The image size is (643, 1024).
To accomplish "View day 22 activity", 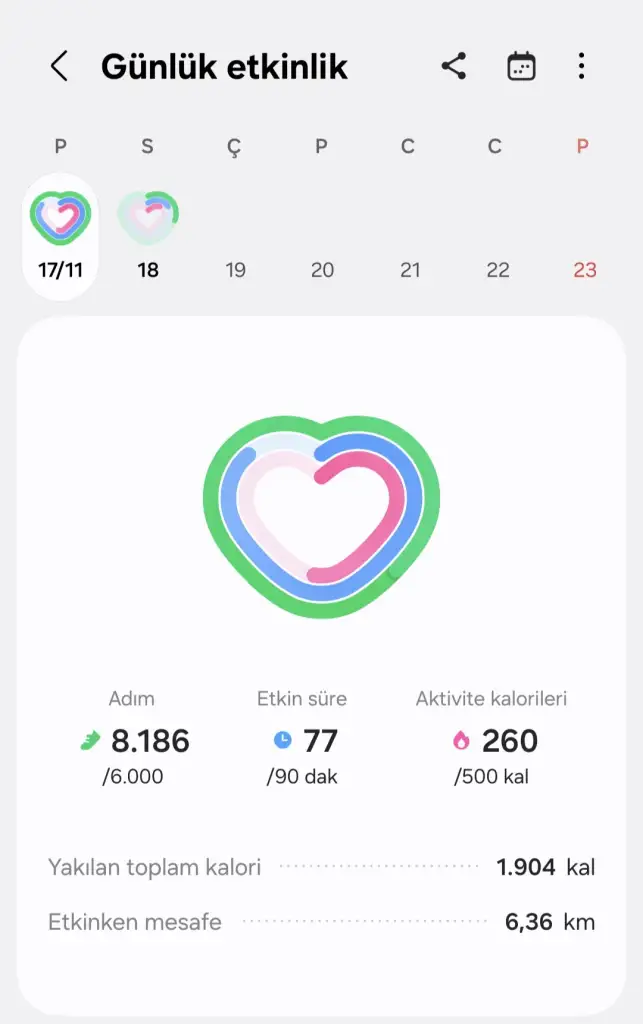I will [x=497, y=269].
